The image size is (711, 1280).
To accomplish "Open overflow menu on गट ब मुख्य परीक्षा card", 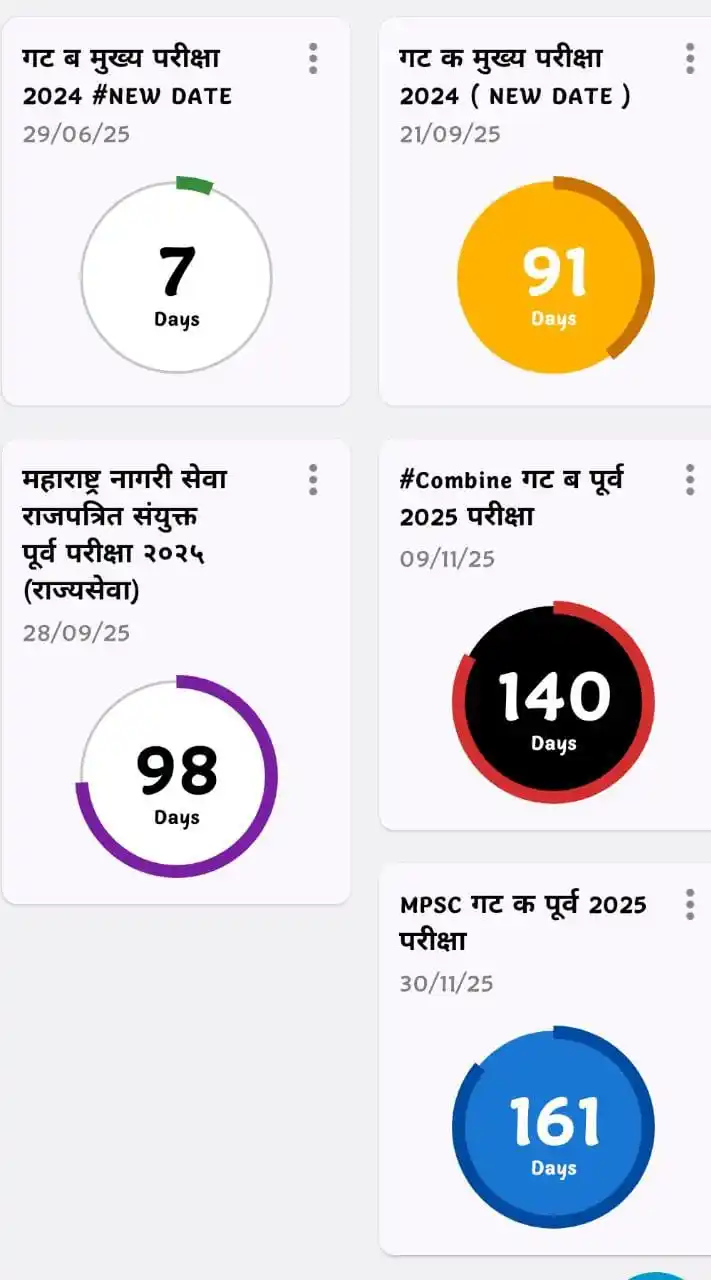I will [313, 58].
